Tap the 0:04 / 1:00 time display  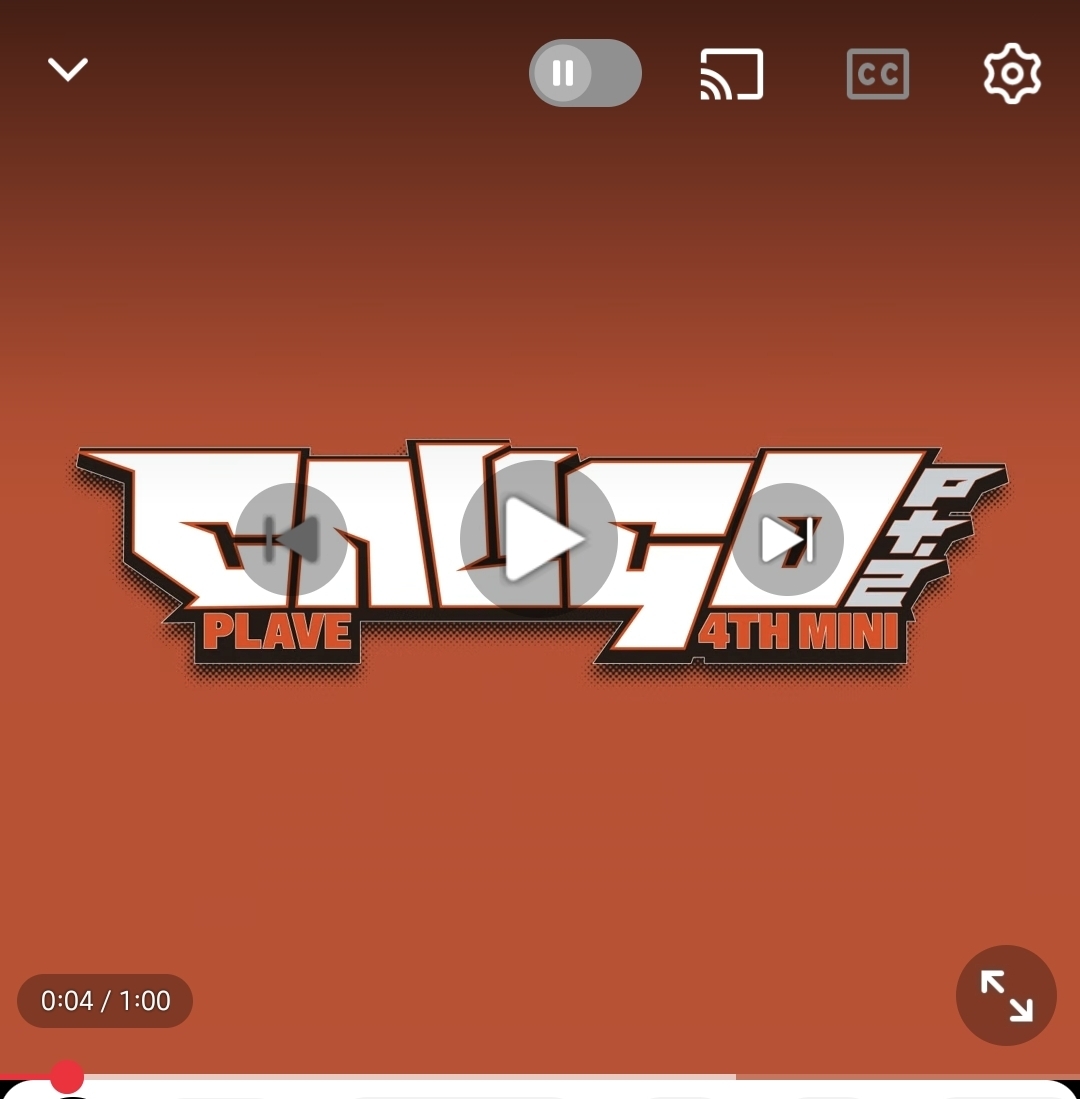(x=105, y=1001)
